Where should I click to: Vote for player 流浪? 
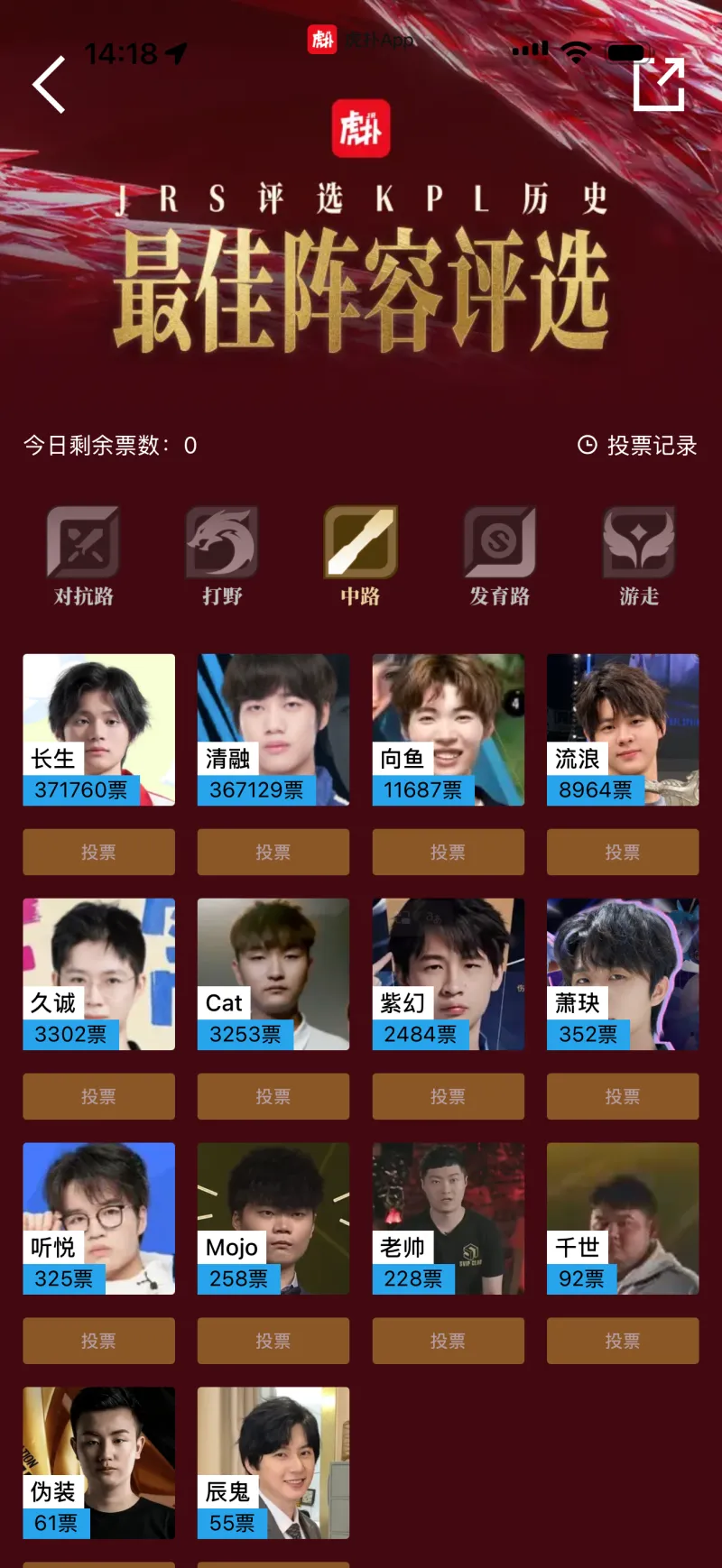pyautogui.click(x=622, y=852)
